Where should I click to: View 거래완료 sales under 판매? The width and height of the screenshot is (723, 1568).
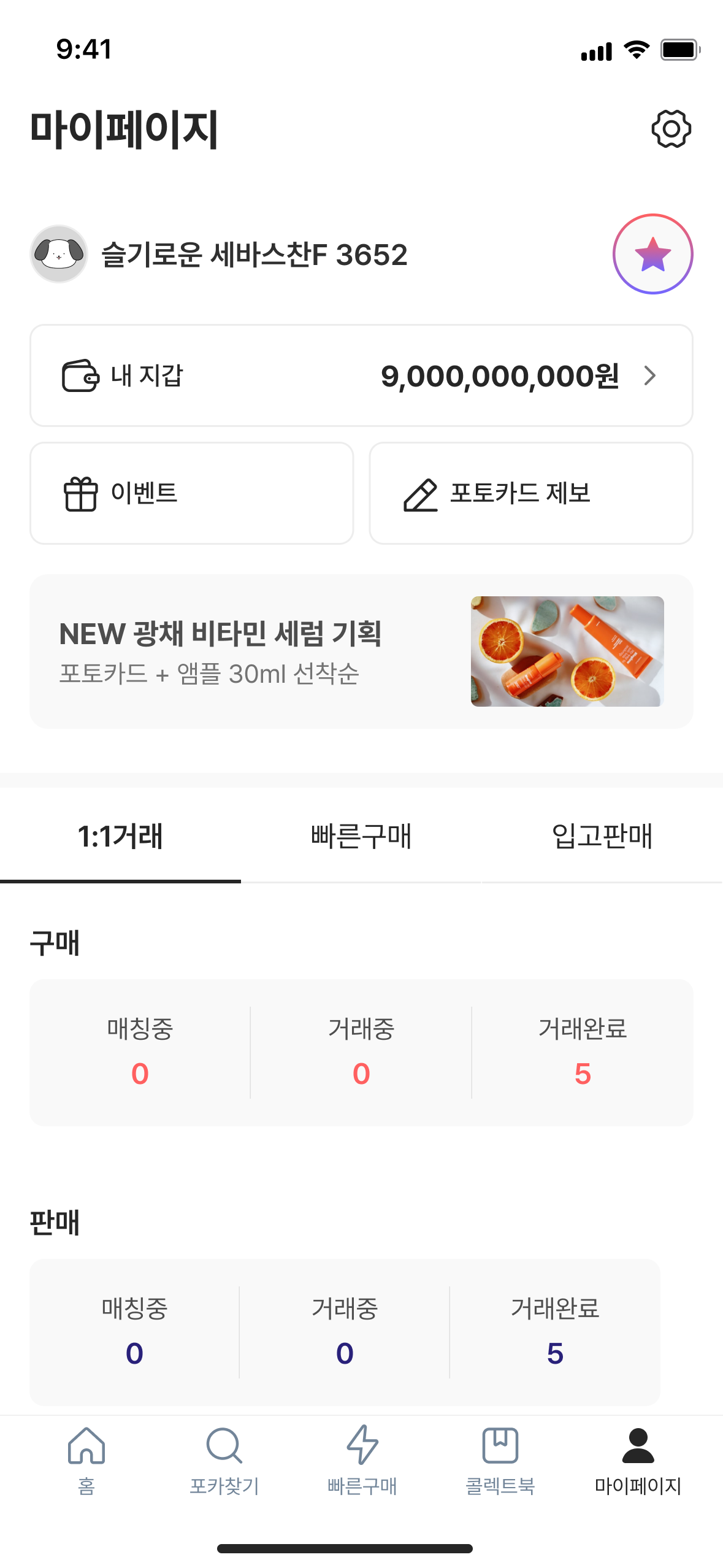coord(555,1332)
